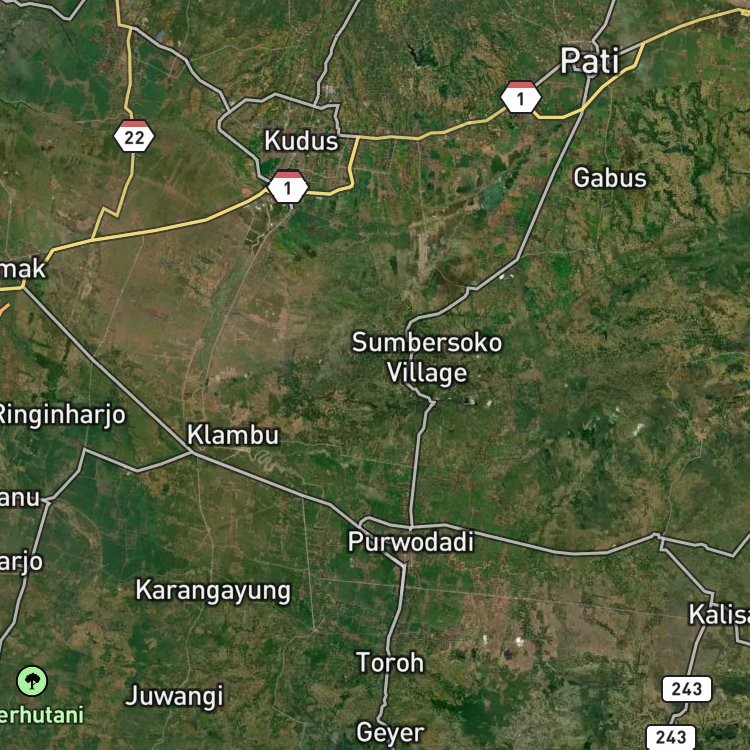
Task: Select Purwodadi on the map
Action: pyautogui.click(x=411, y=542)
